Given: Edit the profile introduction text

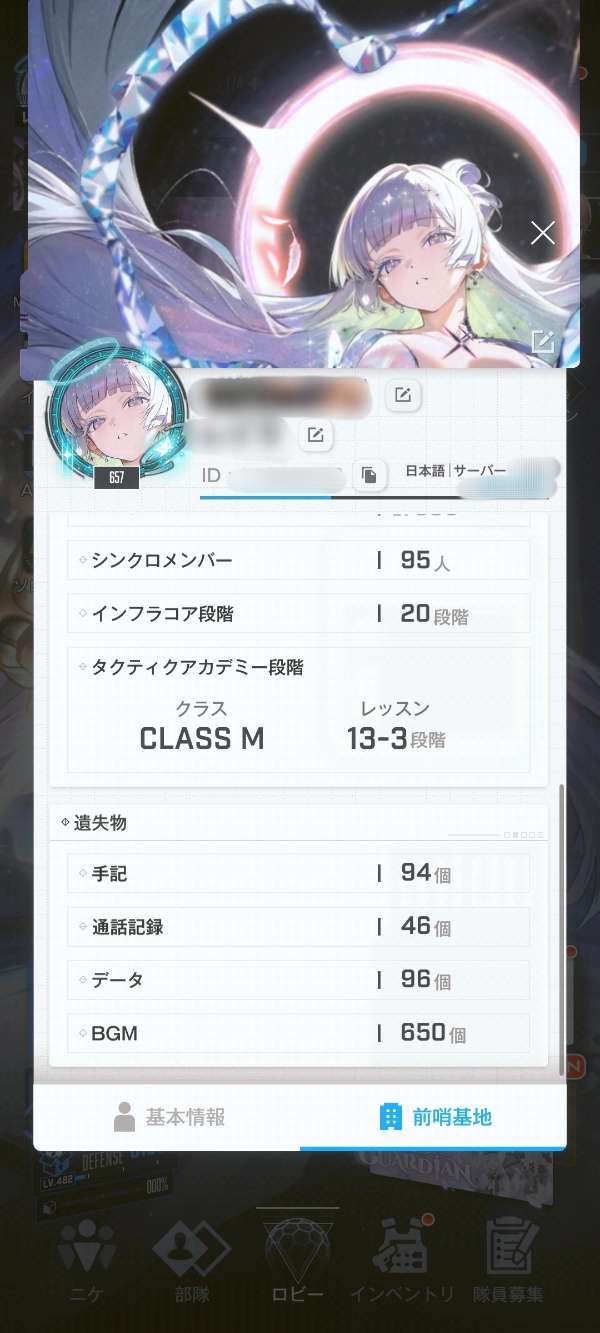Looking at the screenshot, I should [315, 435].
